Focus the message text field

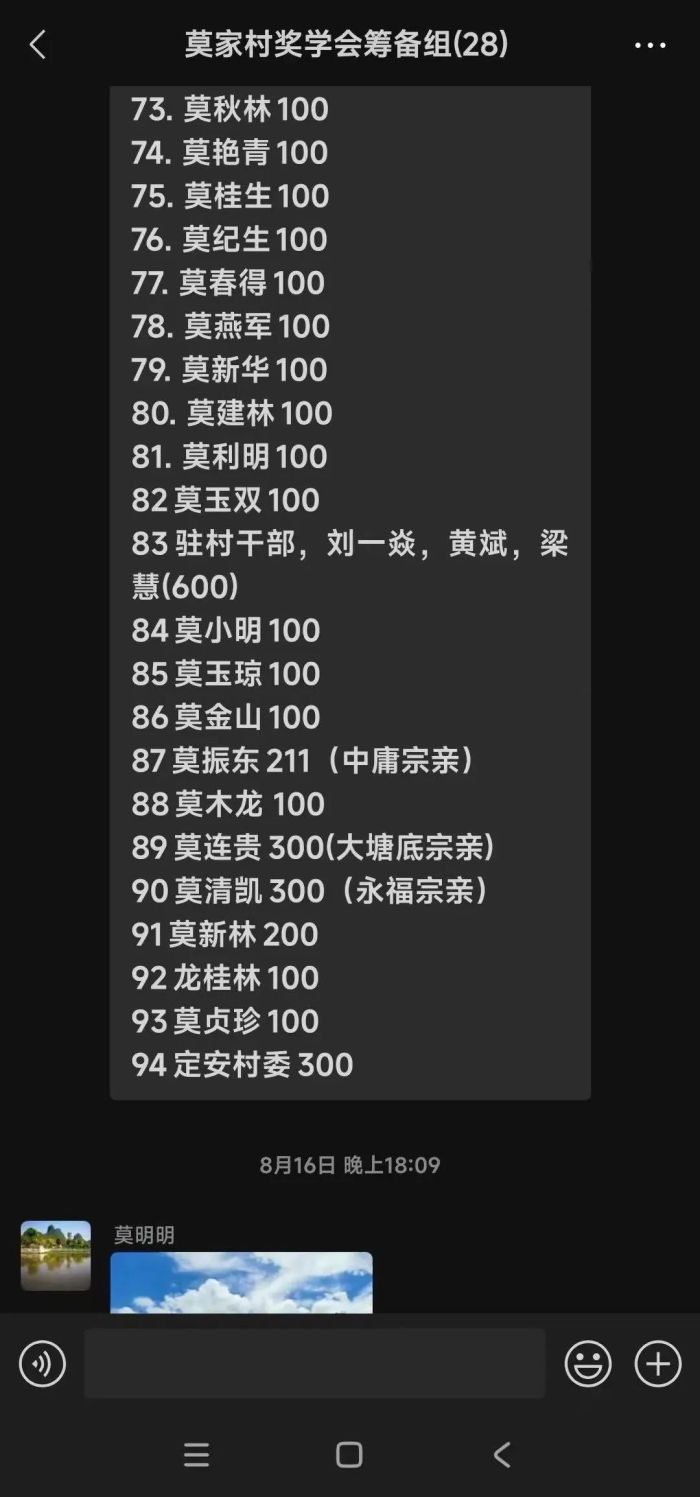[x=314, y=1363]
